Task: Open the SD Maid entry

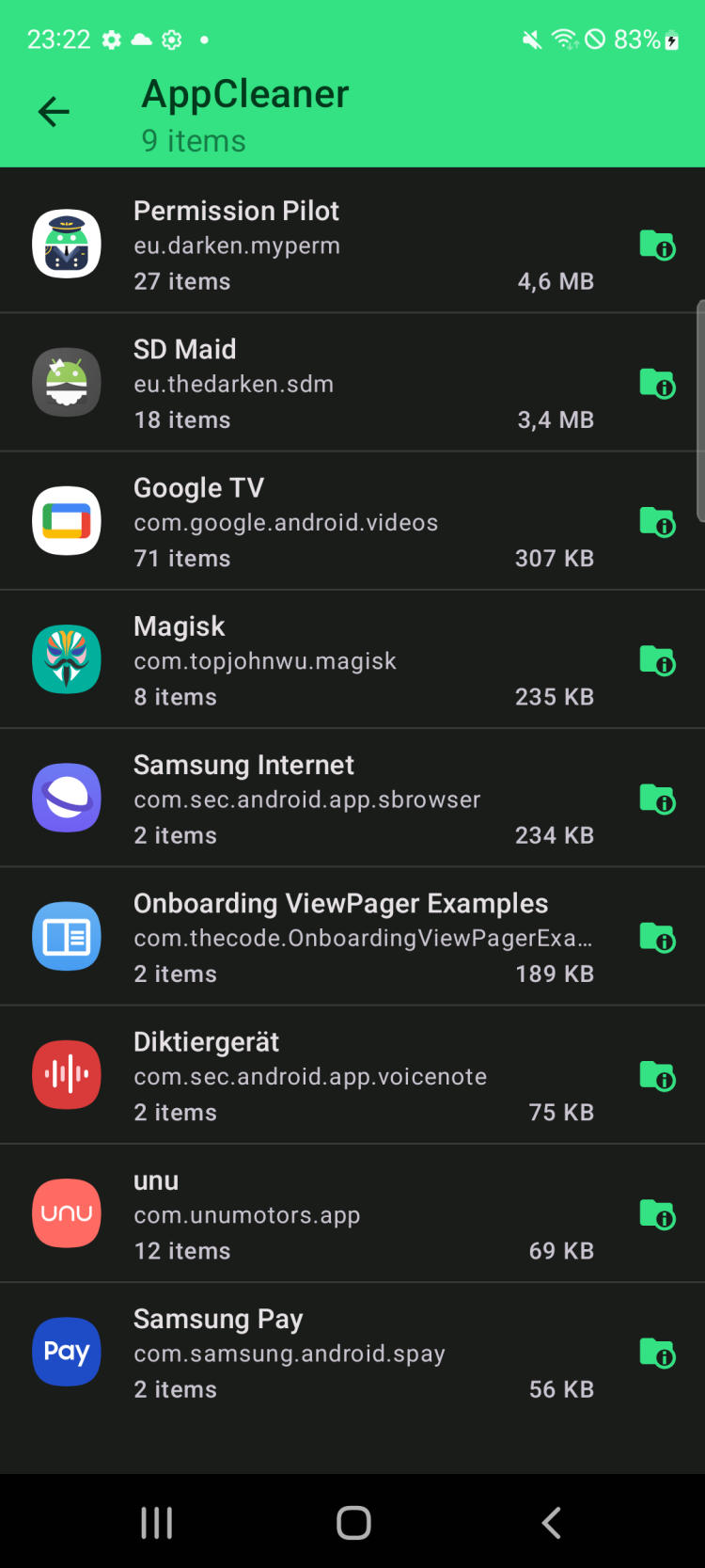Action: (x=320, y=383)
